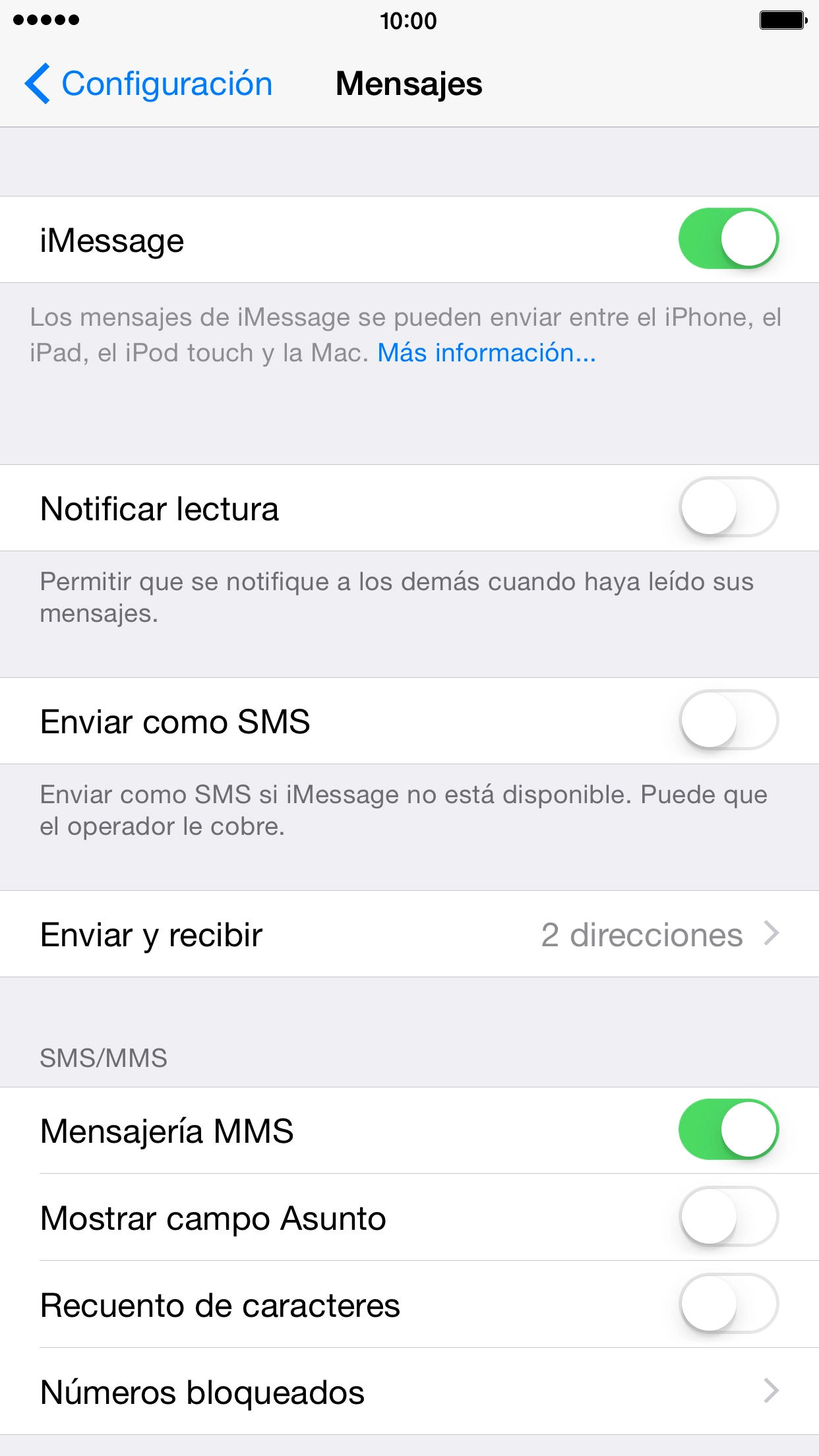Open Enviar y recibir addresses
Image resolution: width=819 pixels, height=1456 pixels.
[x=409, y=934]
